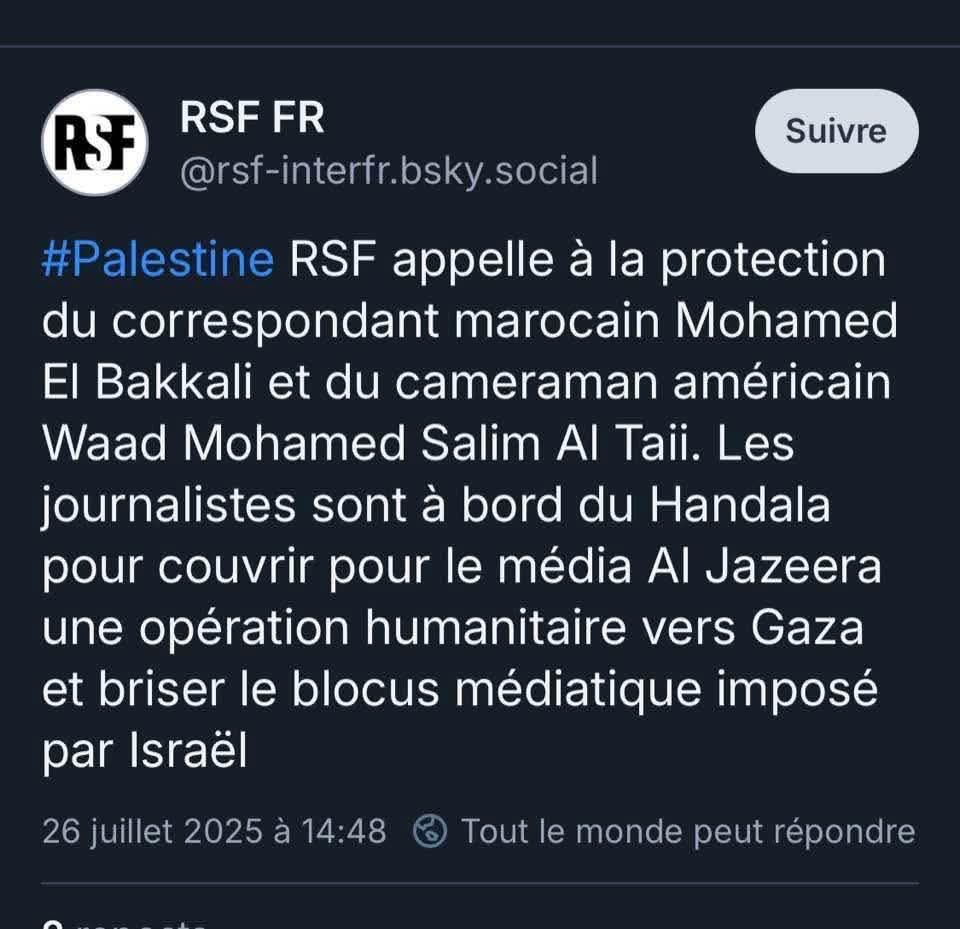Image resolution: width=960 pixels, height=929 pixels.
Task: Open the @rsf-interfr.bsky.social handle
Action: pyautogui.click(x=388, y=171)
